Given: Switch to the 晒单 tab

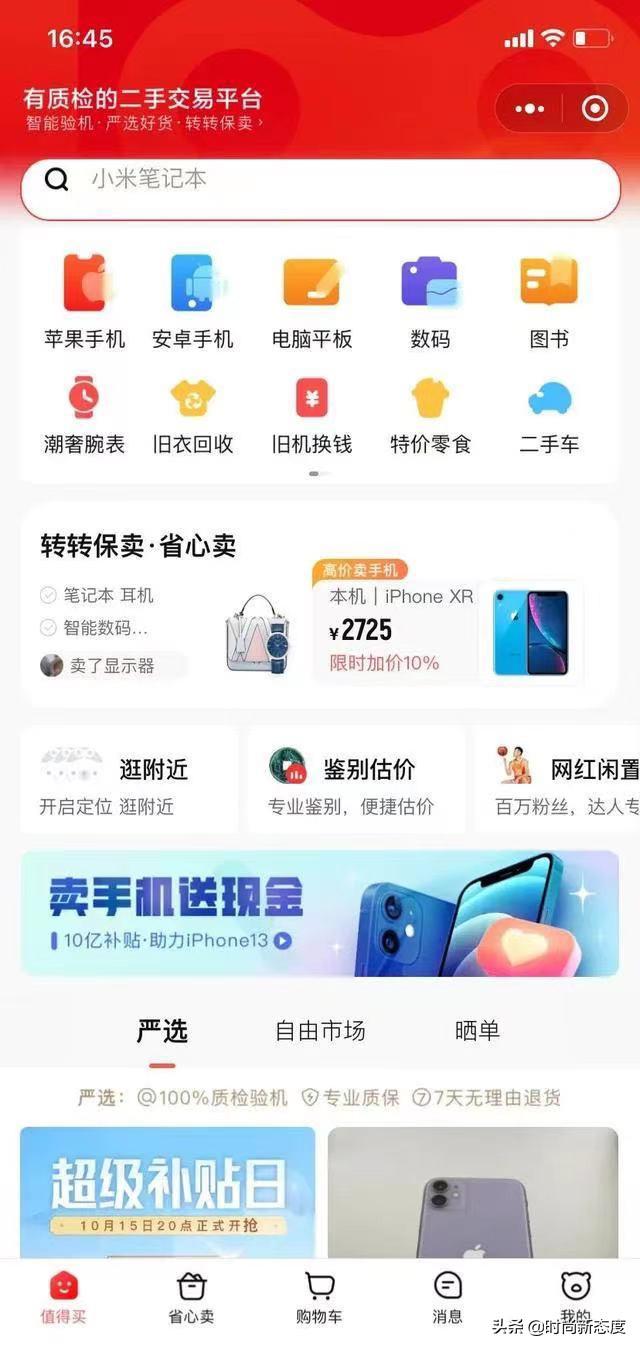Looking at the screenshot, I should (x=477, y=1031).
